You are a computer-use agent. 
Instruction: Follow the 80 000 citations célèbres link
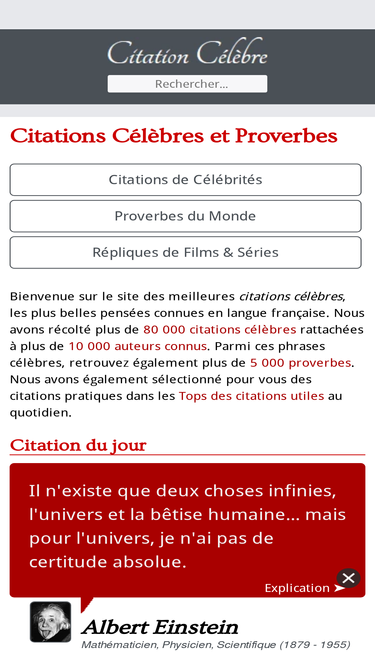point(219,330)
